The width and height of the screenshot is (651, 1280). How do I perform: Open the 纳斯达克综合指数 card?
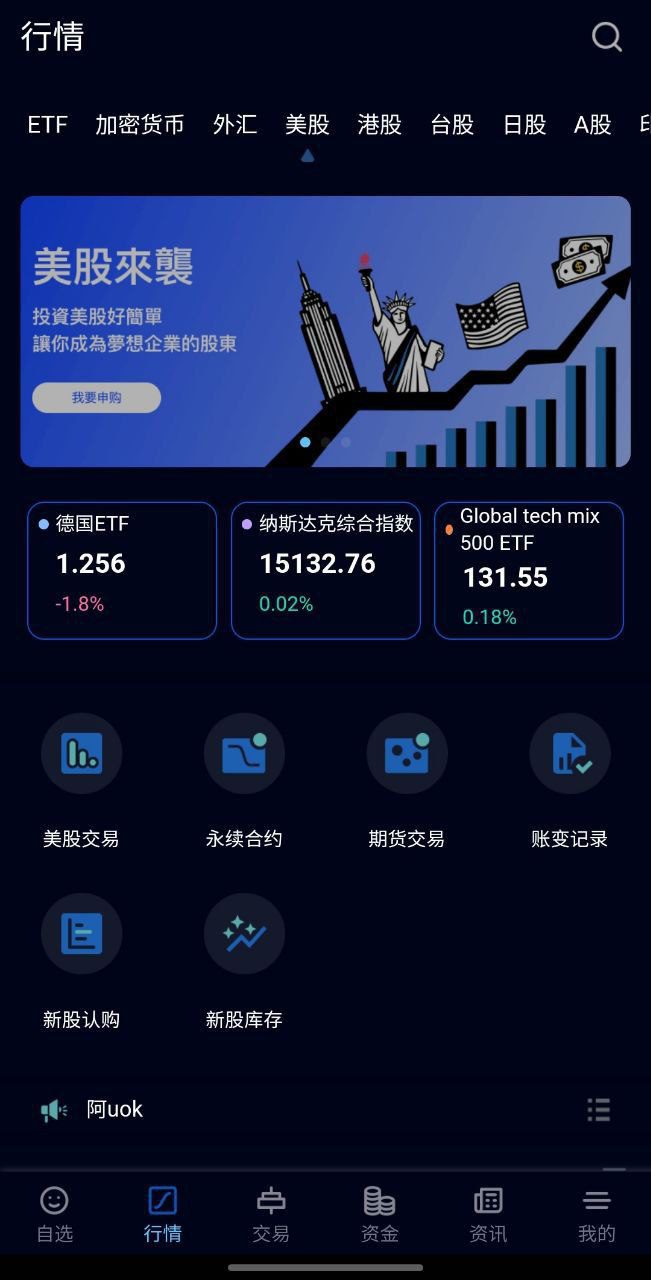pyautogui.click(x=326, y=570)
